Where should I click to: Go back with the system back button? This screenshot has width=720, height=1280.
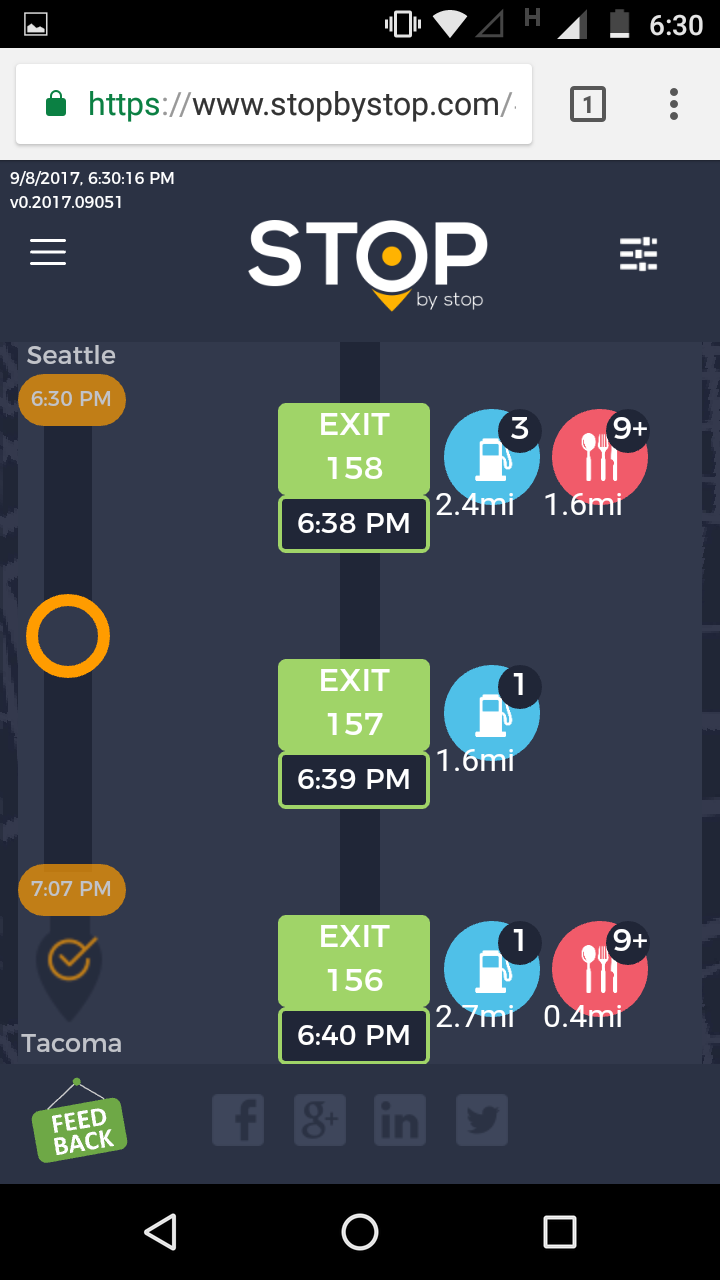tap(160, 1232)
